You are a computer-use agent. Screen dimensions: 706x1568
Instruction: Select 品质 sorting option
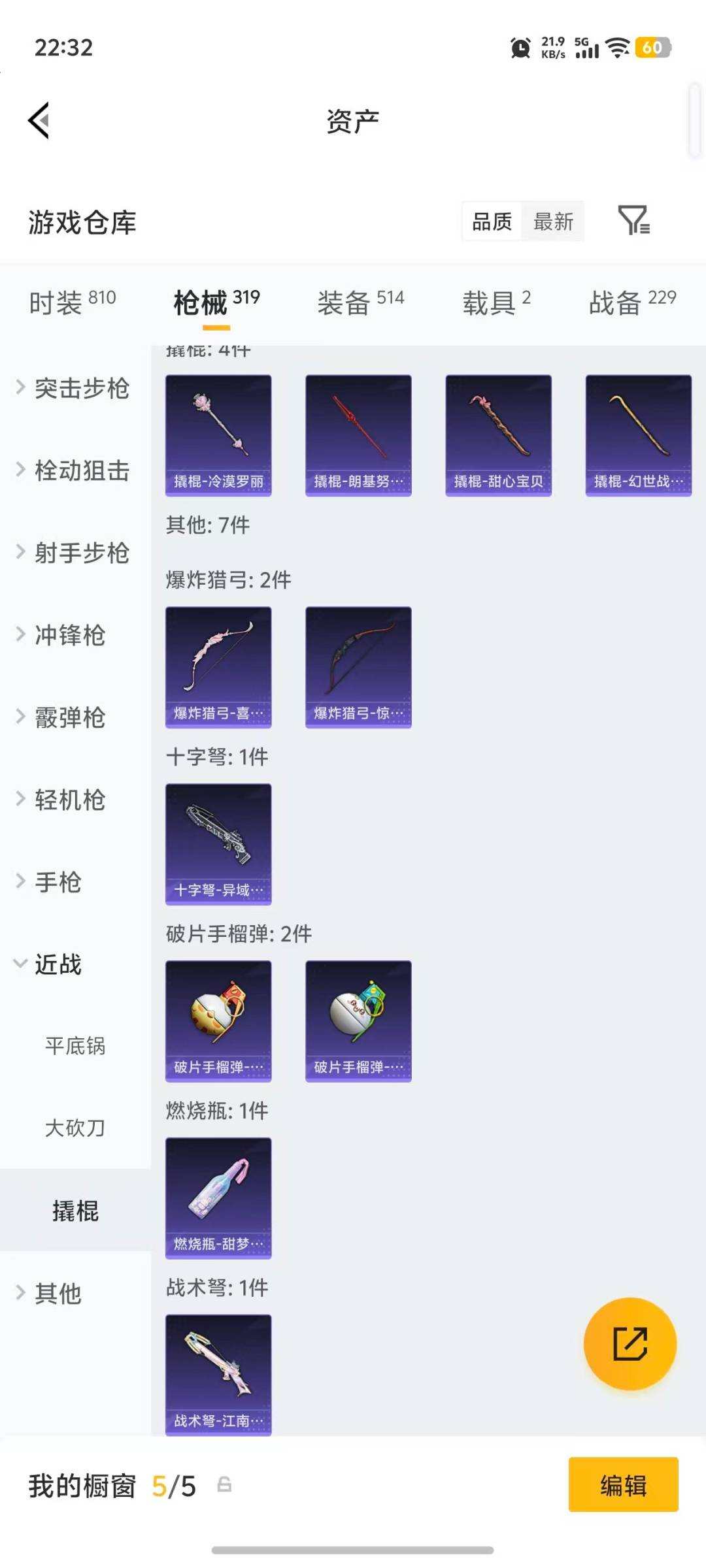coord(491,222)
